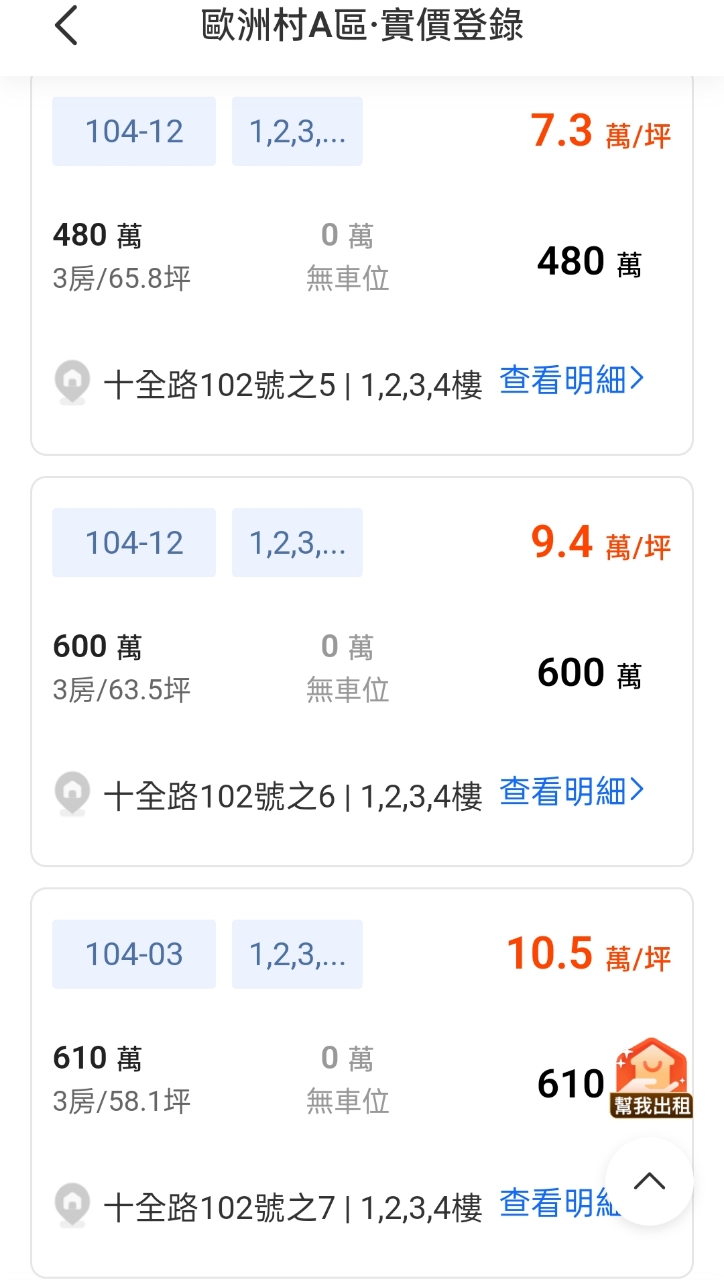This screenshot has height=1280, width=724.
Task: Open the 600 萬 transaction card
Action: point(362,671)
